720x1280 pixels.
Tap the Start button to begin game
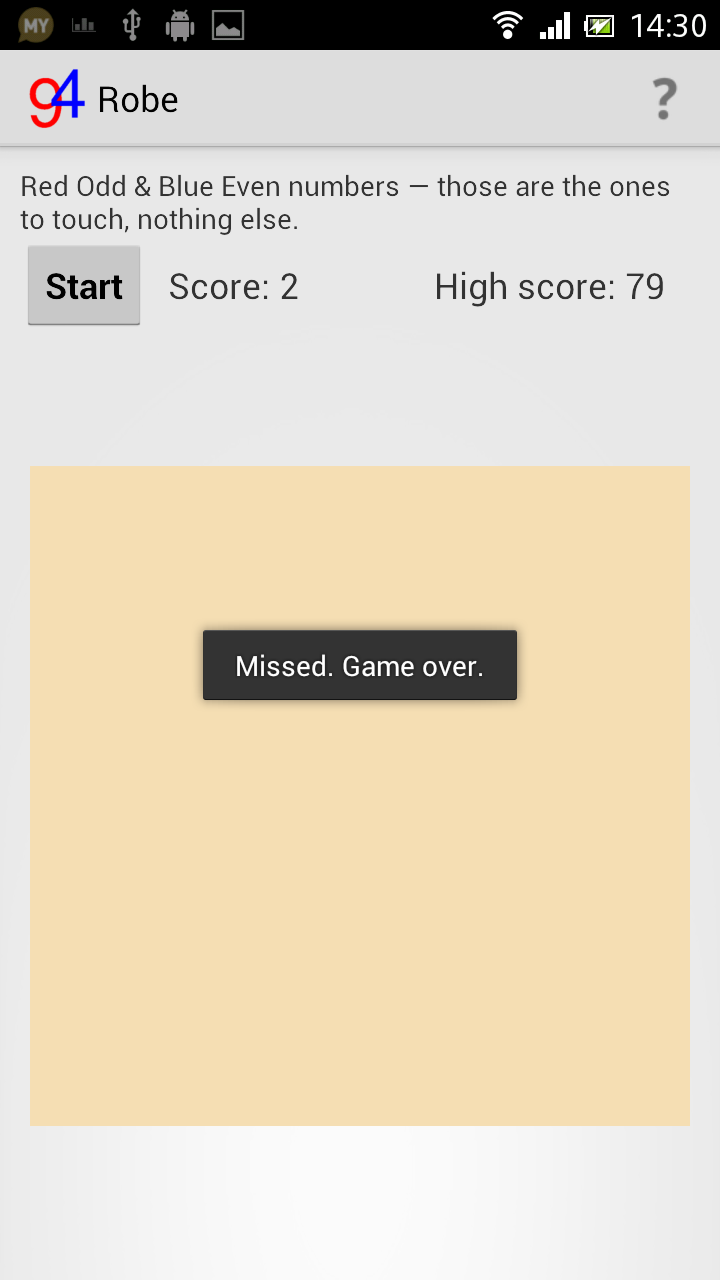(x=84, y=286)
